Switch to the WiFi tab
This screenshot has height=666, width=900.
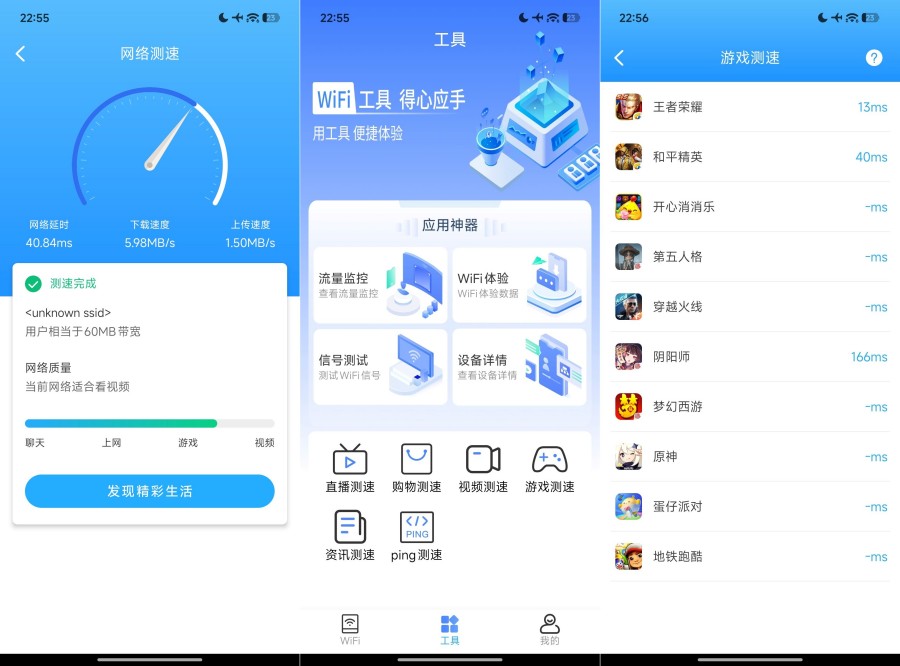click(350, 630)
